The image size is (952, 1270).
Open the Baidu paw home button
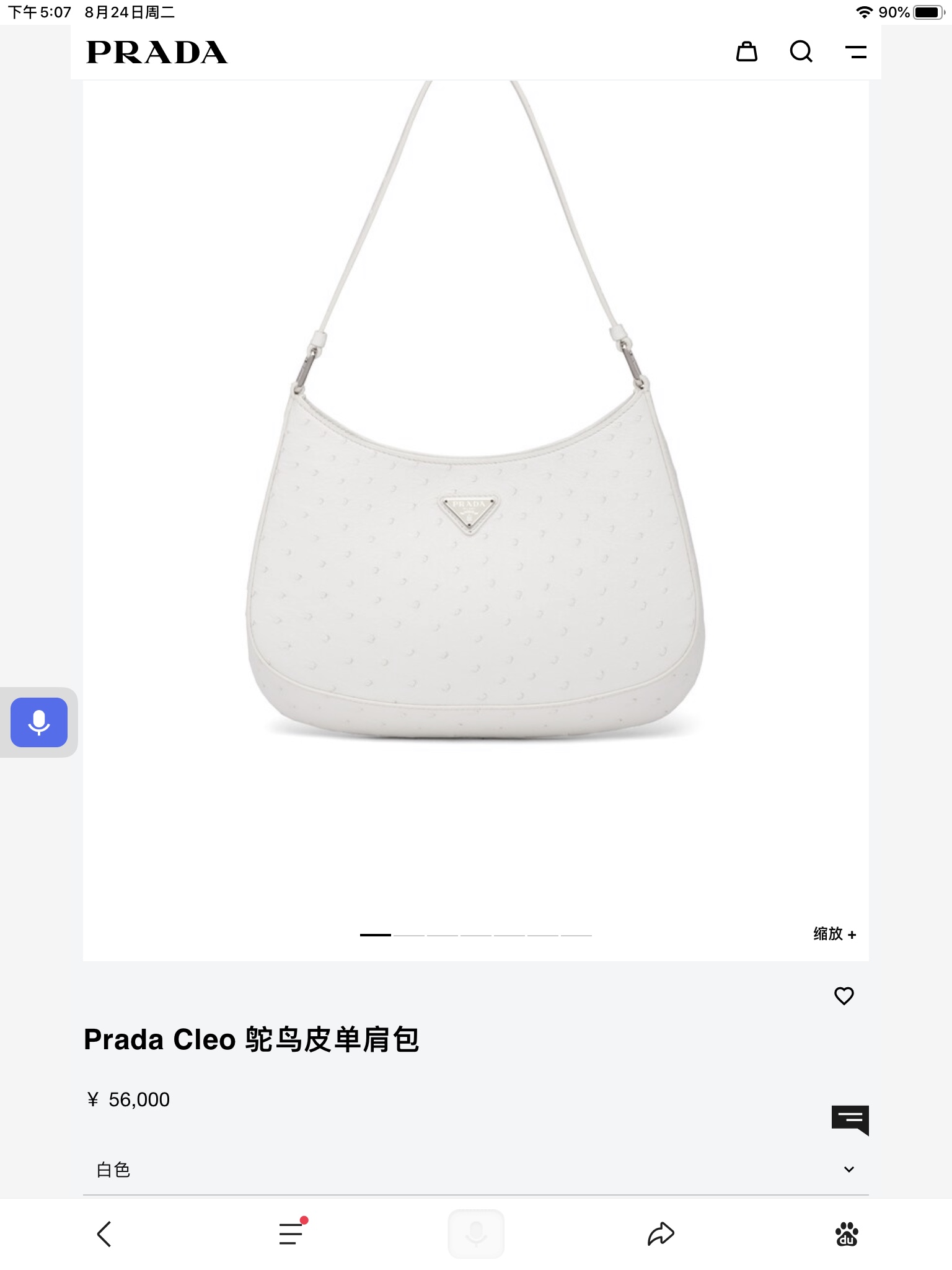[847, 1234]
